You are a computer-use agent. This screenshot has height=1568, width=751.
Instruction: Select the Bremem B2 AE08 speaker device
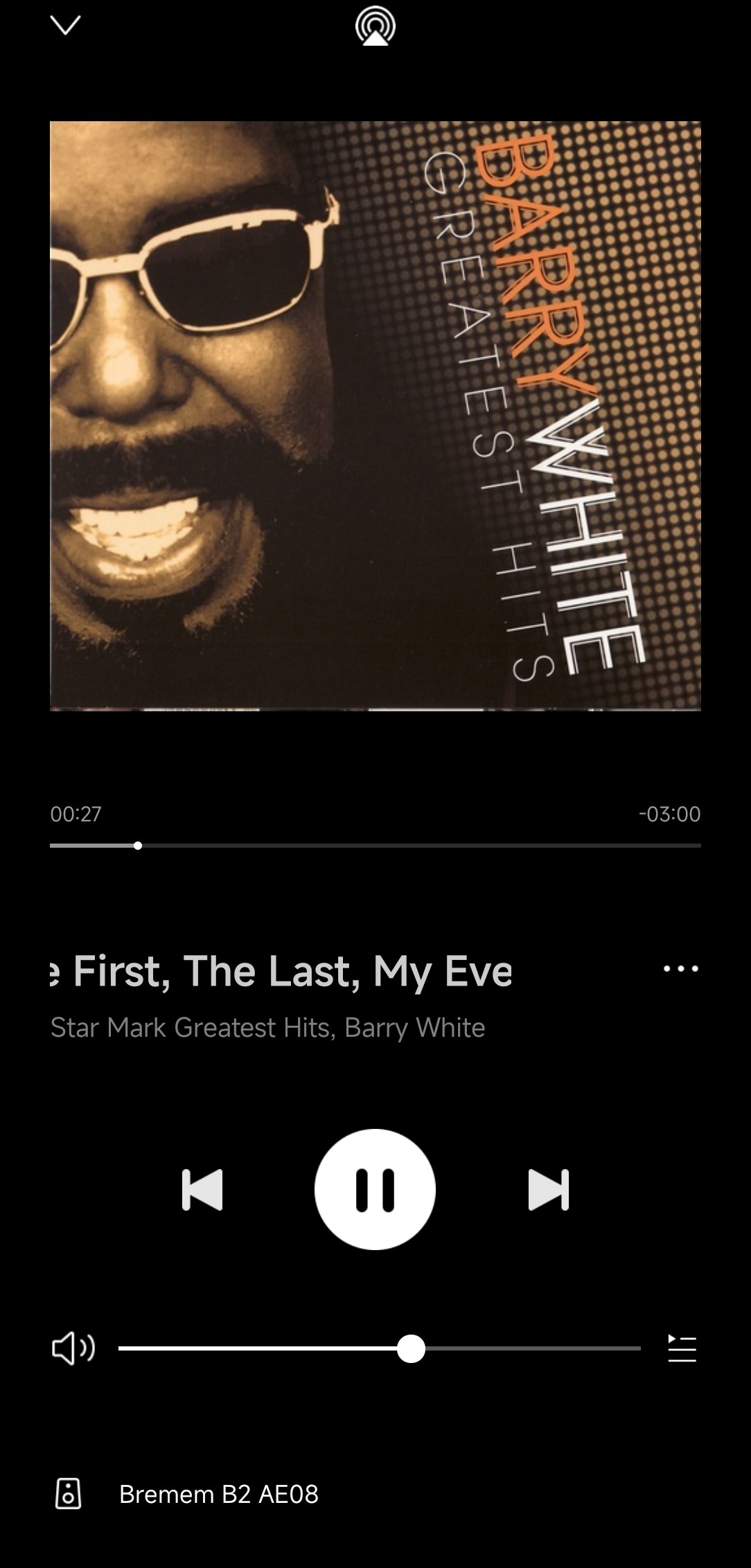218,1494
